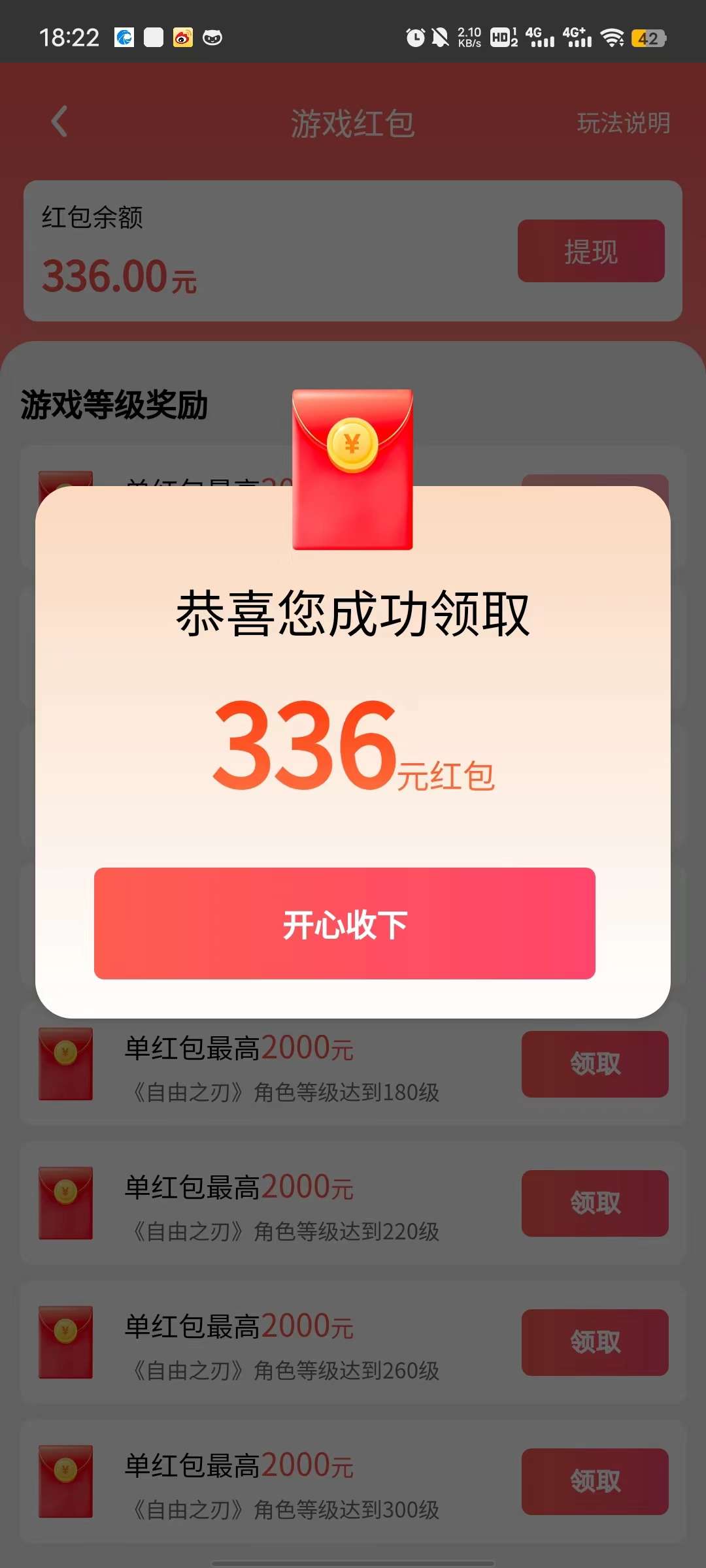Open 玩法说明 rules page
Image resolution: width=706 pixels, height=1568 pixels.
click(623, 123)
